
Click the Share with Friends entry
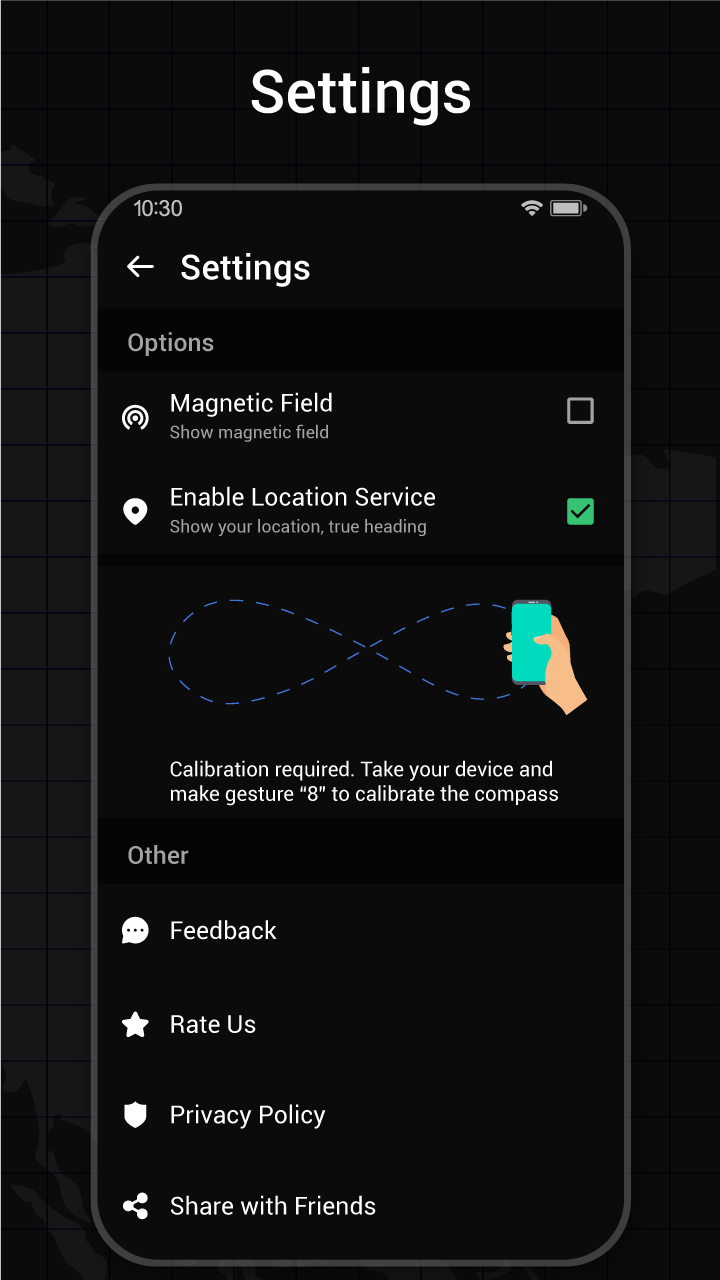pyautogui.click(x=272, y=1205)
